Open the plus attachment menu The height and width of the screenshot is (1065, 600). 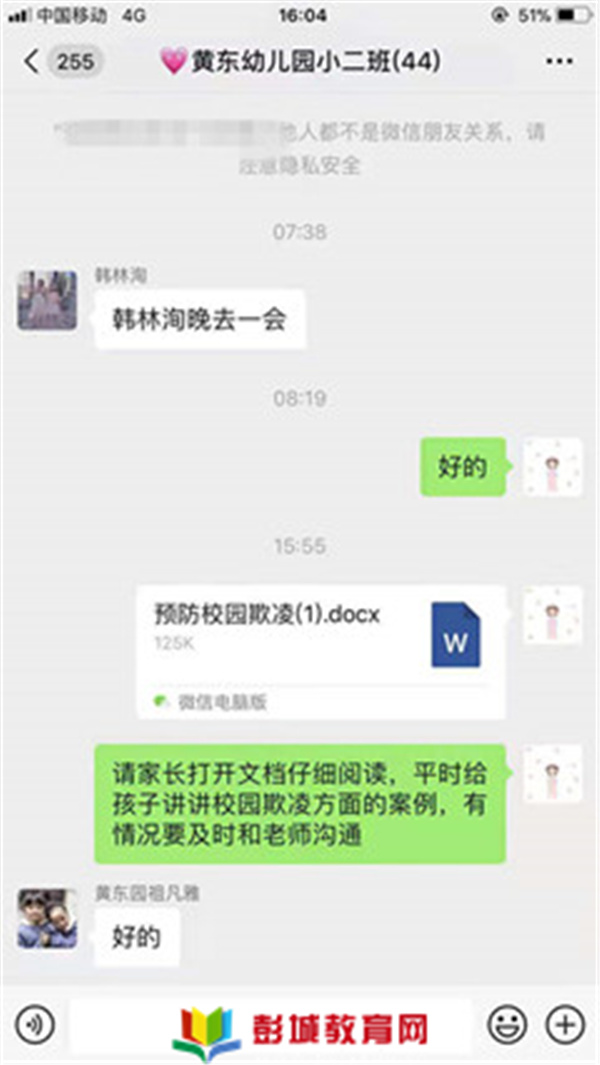[564, 1025]
